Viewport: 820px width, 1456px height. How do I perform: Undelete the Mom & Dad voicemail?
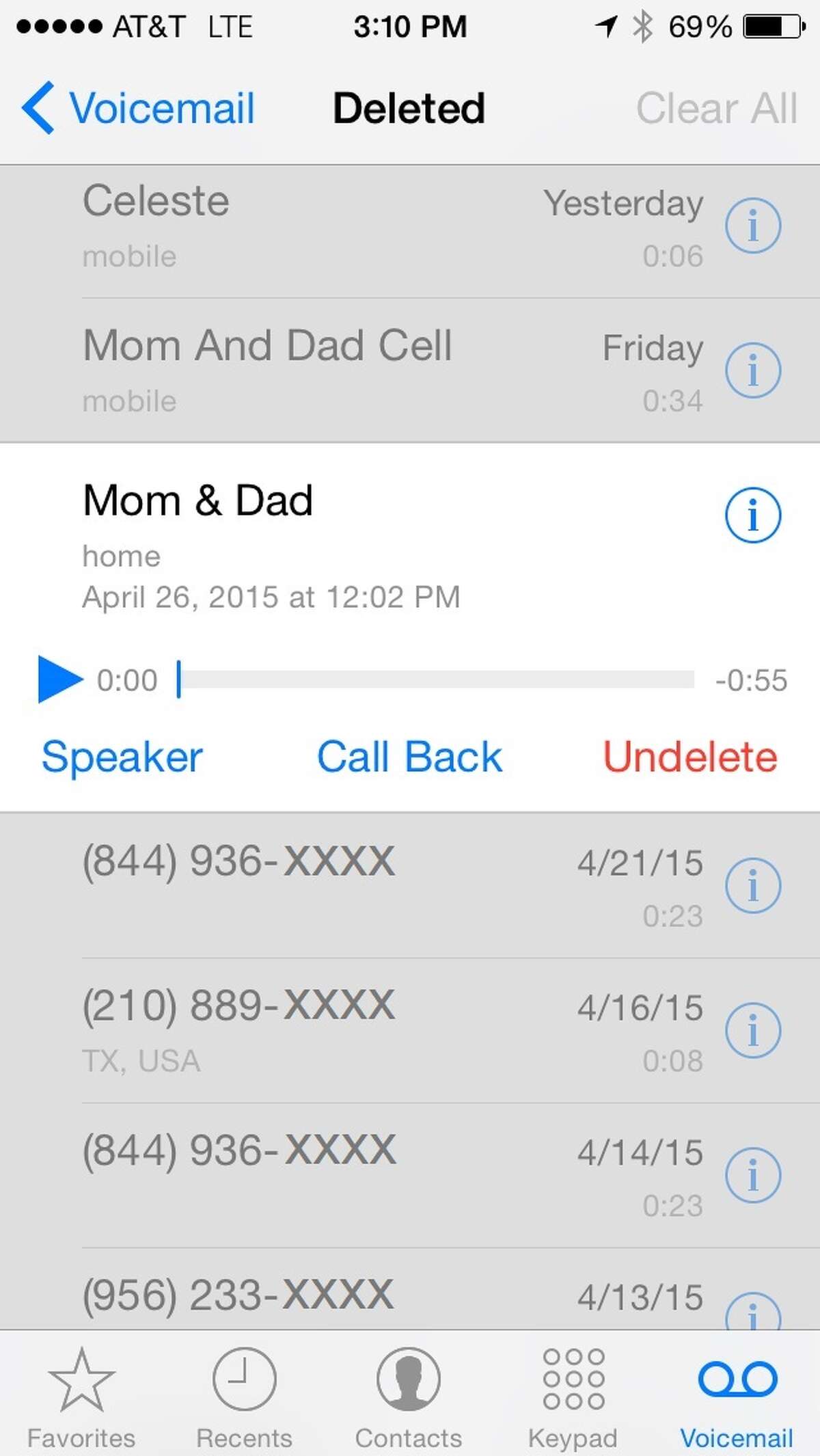pos(690,756)
